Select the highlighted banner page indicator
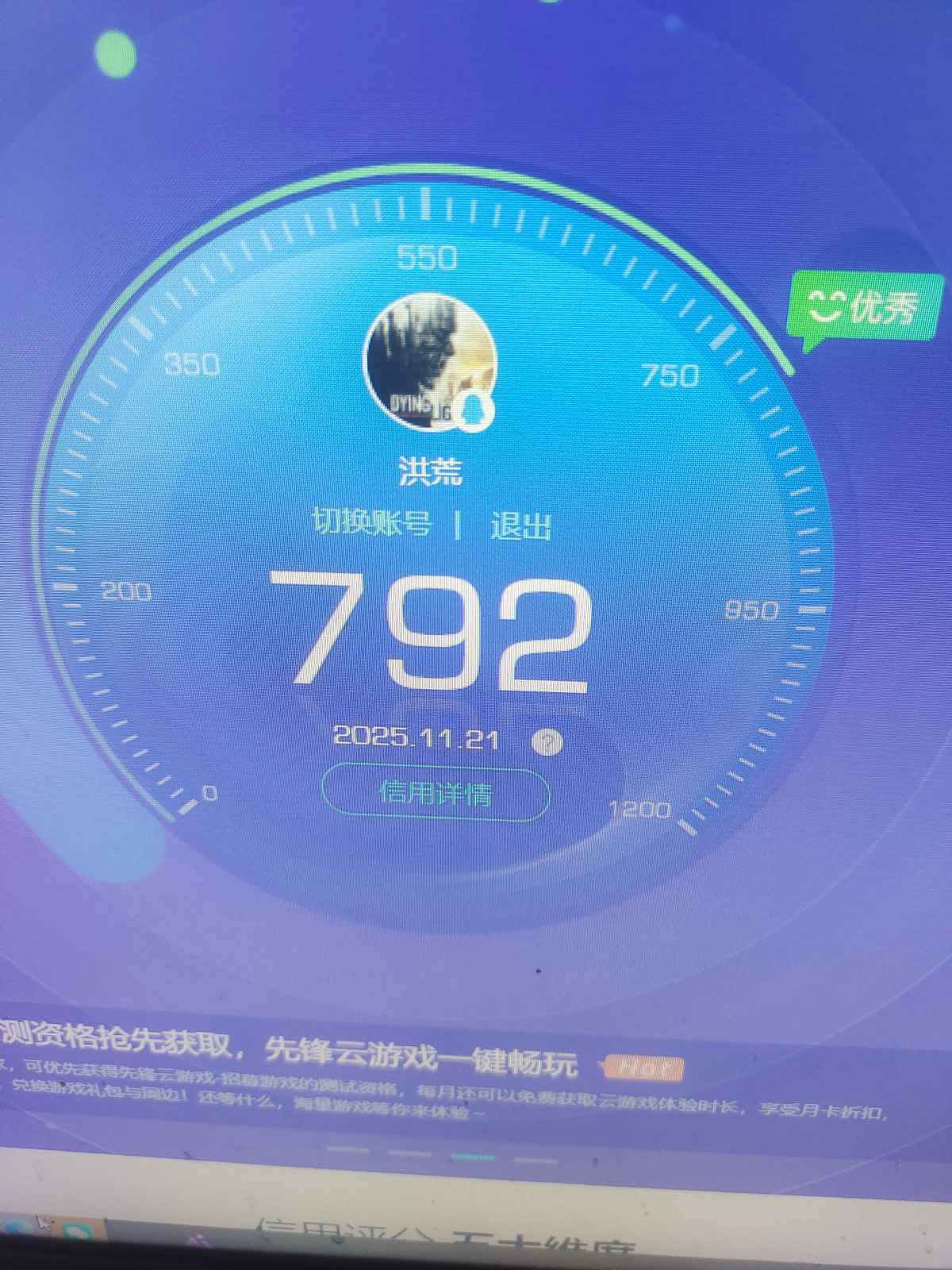The height and width of the screenshot is (1270, 952). point(472,1156)
